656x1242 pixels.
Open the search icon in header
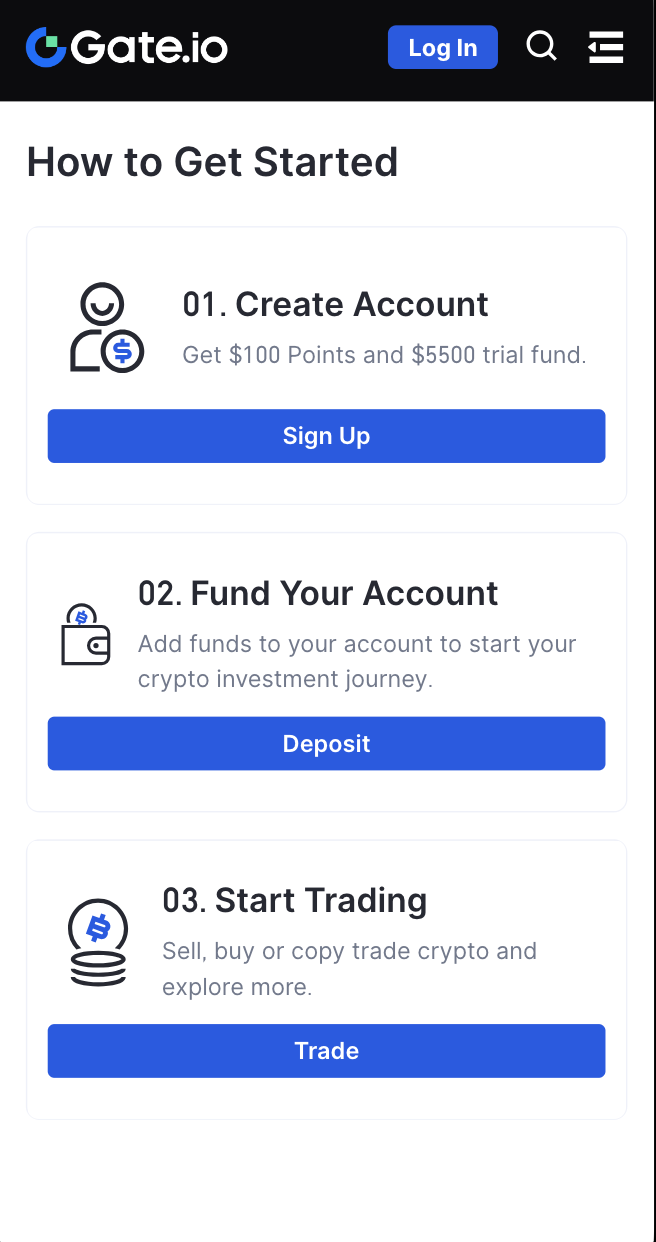tap(541, 46)
